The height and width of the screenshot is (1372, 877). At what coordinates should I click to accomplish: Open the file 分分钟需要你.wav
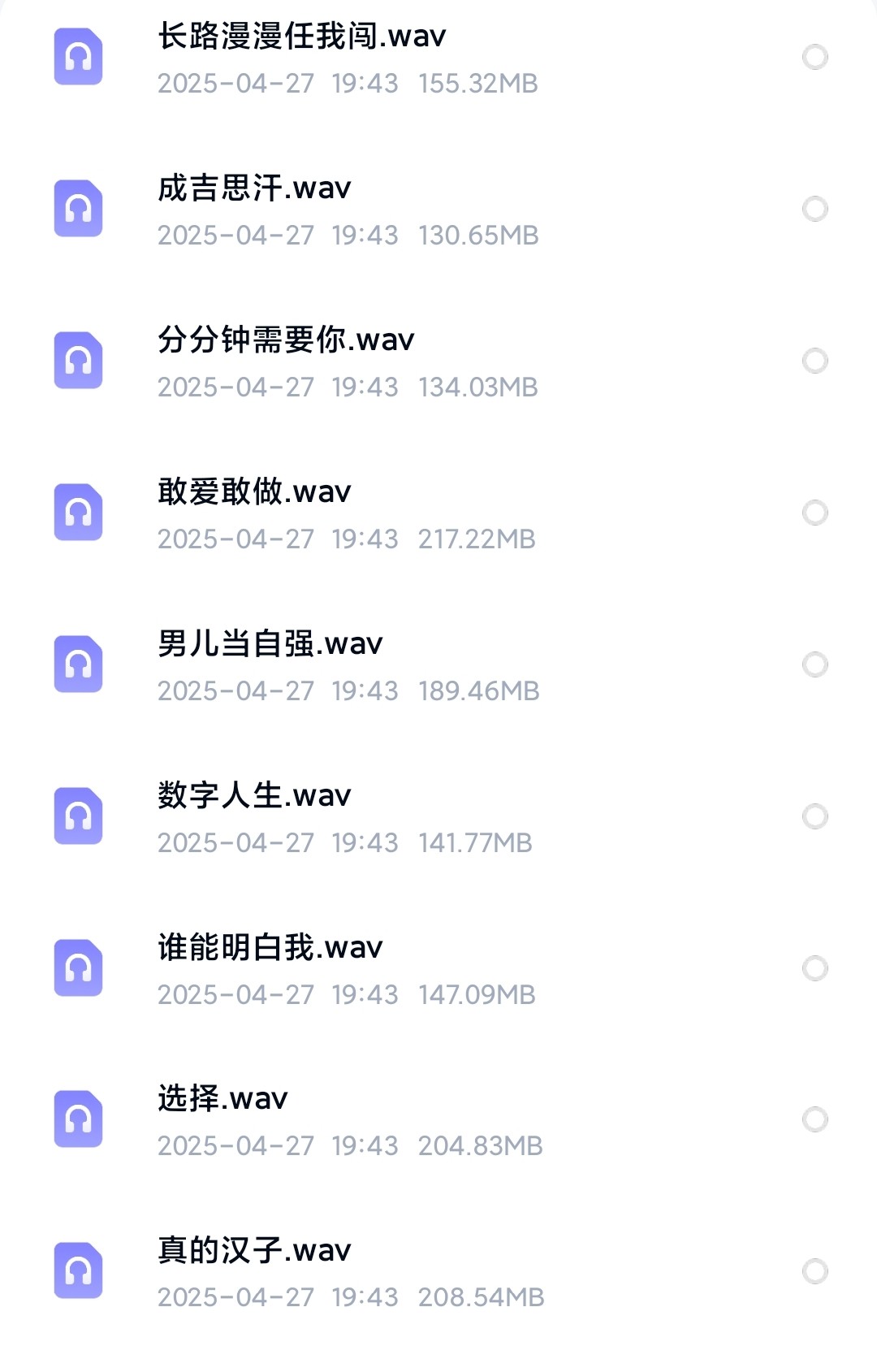click(x=286, y=340)
